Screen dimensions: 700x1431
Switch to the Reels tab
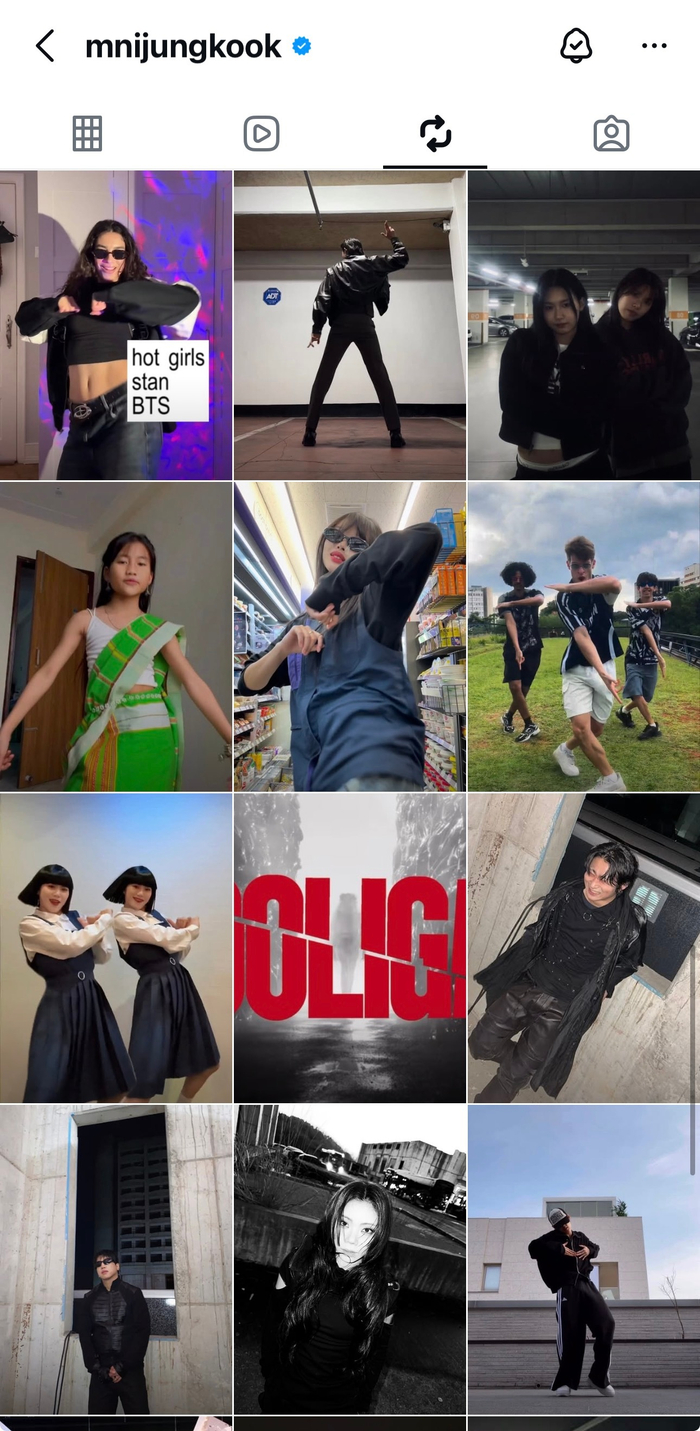coord(261,134)
